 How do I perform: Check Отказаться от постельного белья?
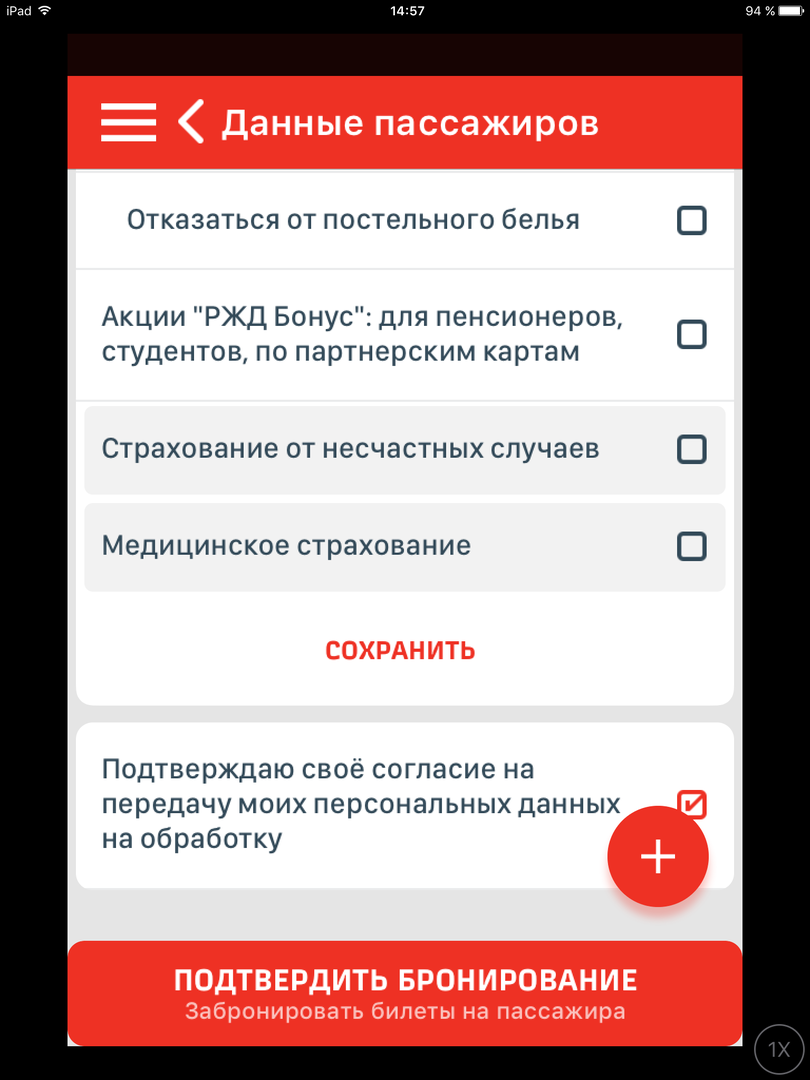pos(691,220)
